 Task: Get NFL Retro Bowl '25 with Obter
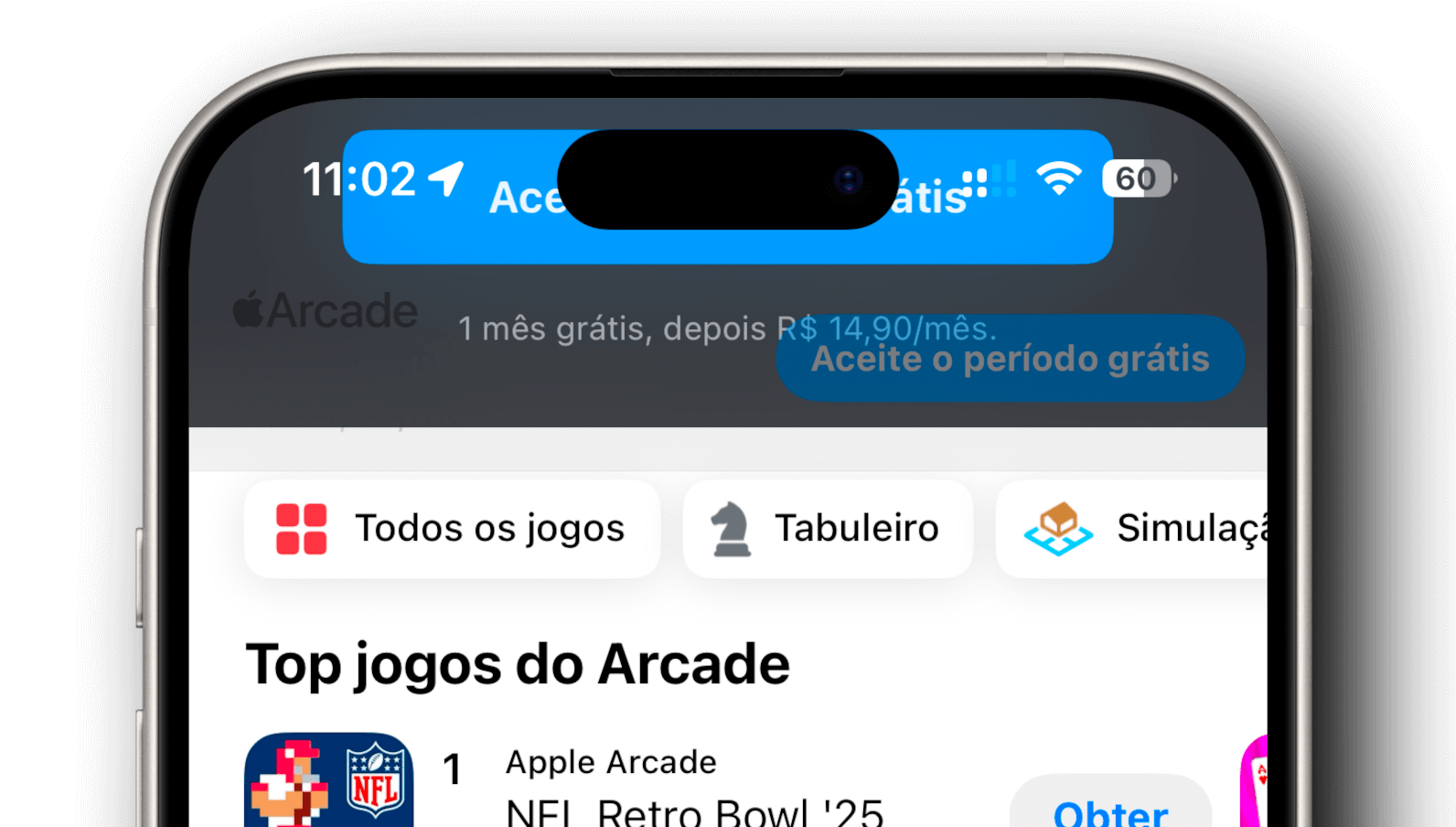[1109, 809]
